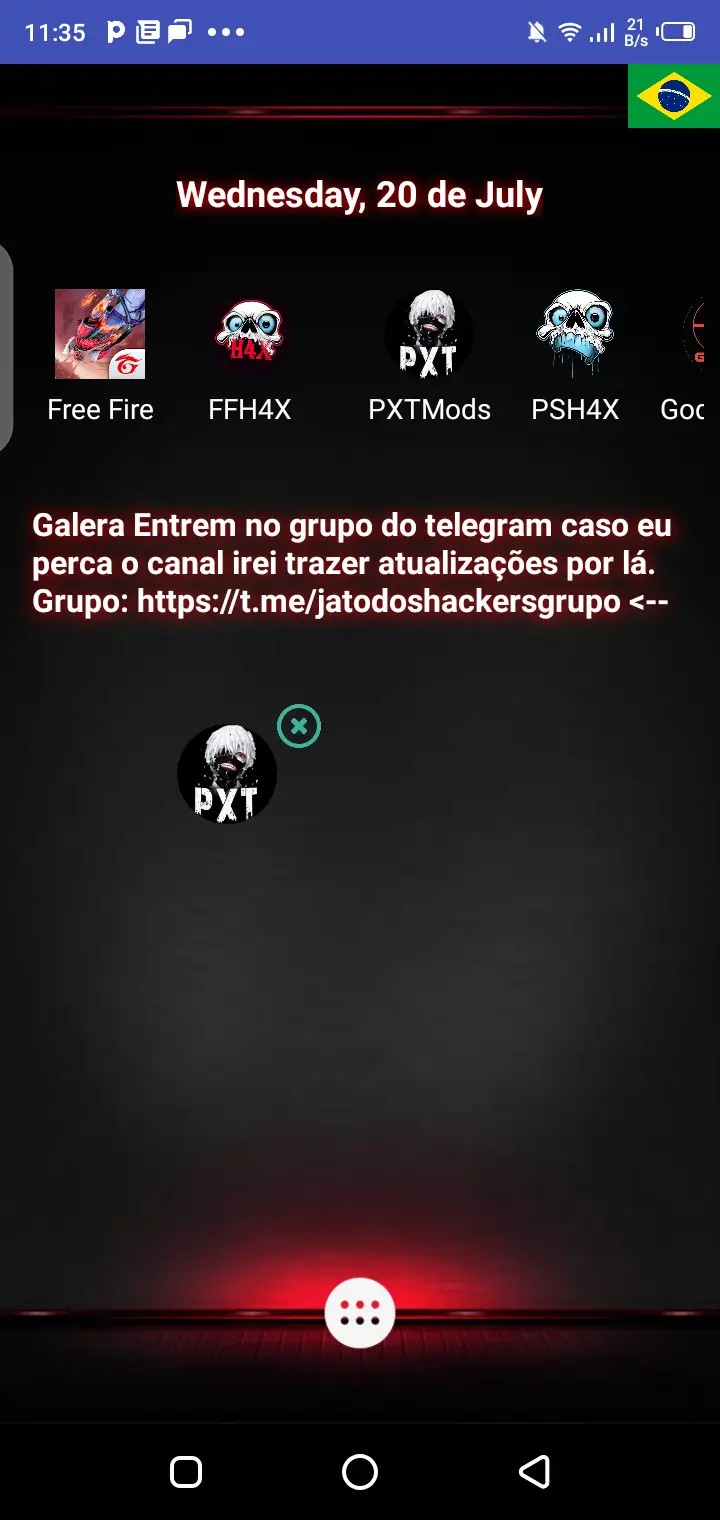The image size is (720, 1520).
Task: Tap the signal strength bars icon
Action: [x=601, y=32]
